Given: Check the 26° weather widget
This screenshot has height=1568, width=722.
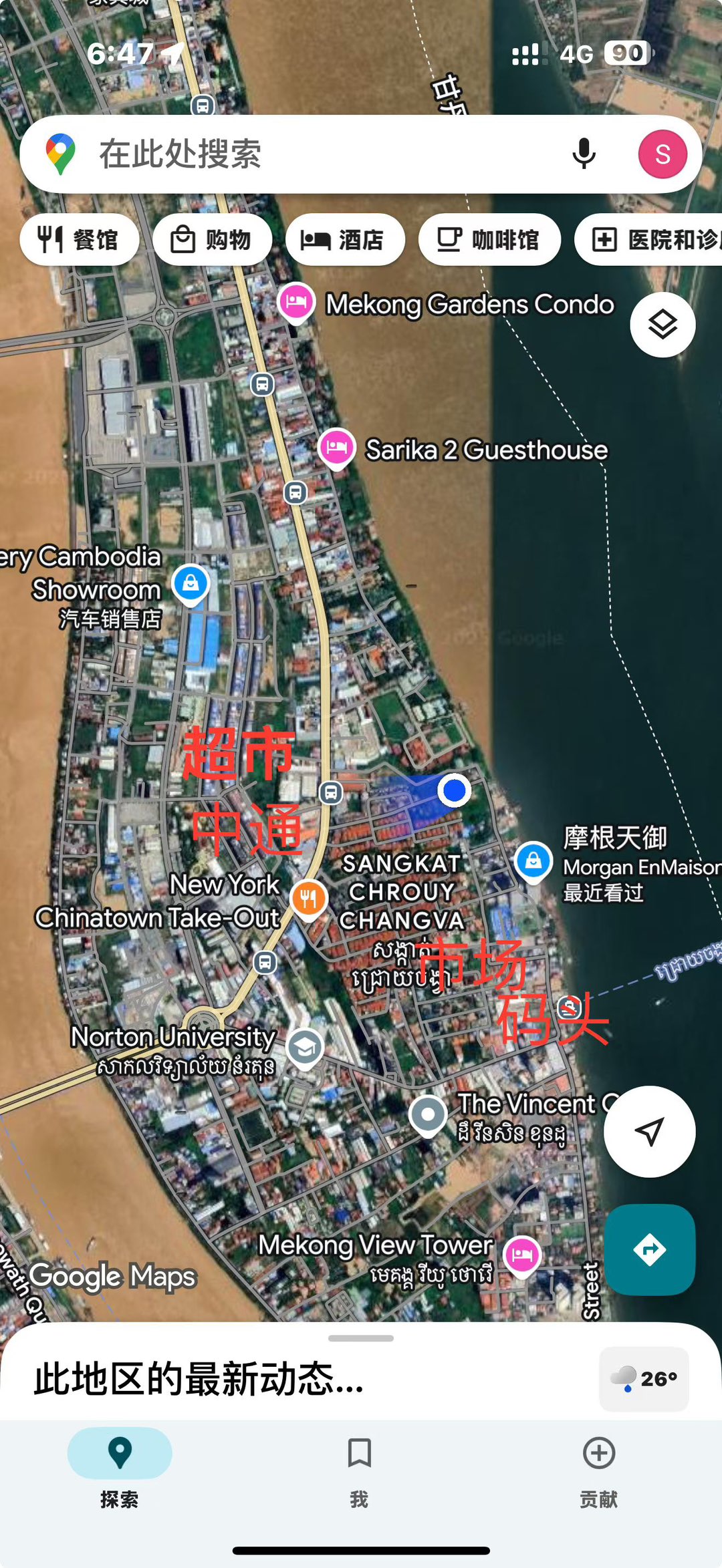Looking at the screenshot, I should click(644, 1379).
